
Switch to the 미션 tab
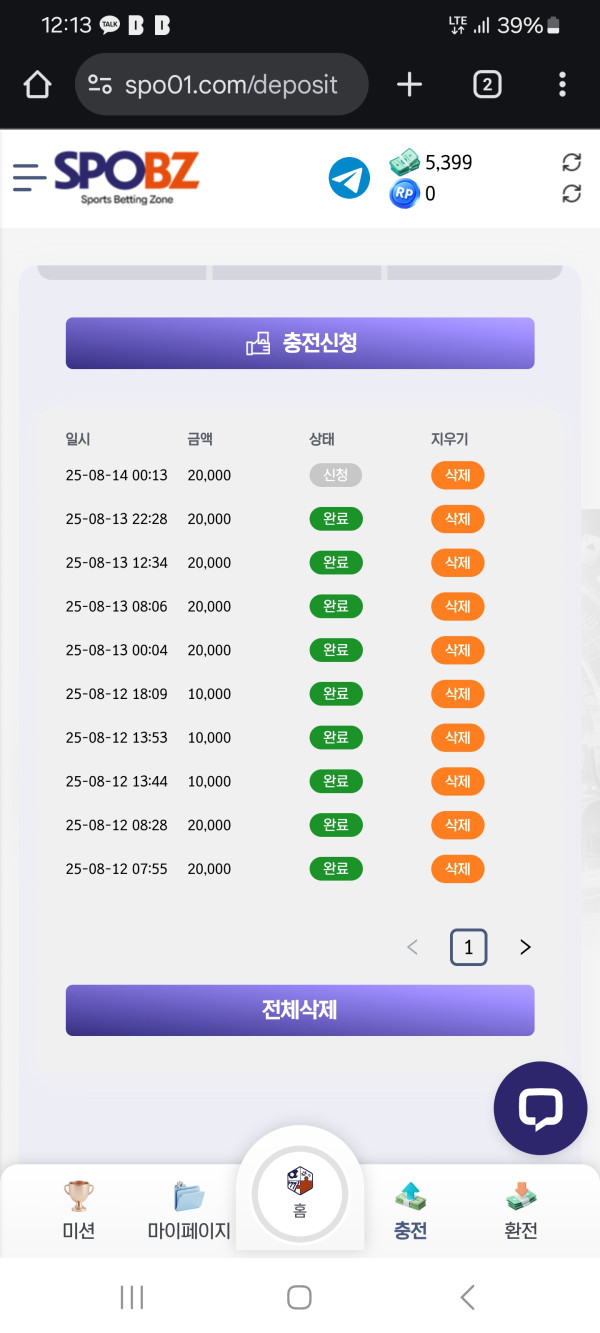(78, 1210)
